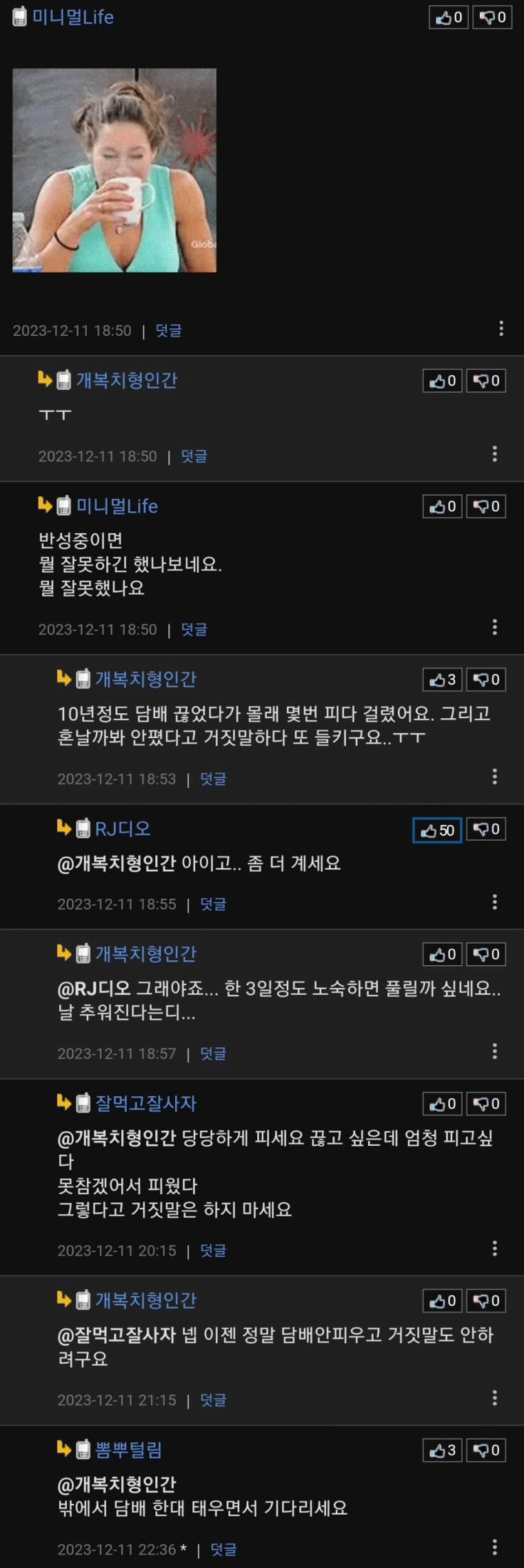
Task: Reply to the 반성중이면 comment
Action: tap(194, 629)
